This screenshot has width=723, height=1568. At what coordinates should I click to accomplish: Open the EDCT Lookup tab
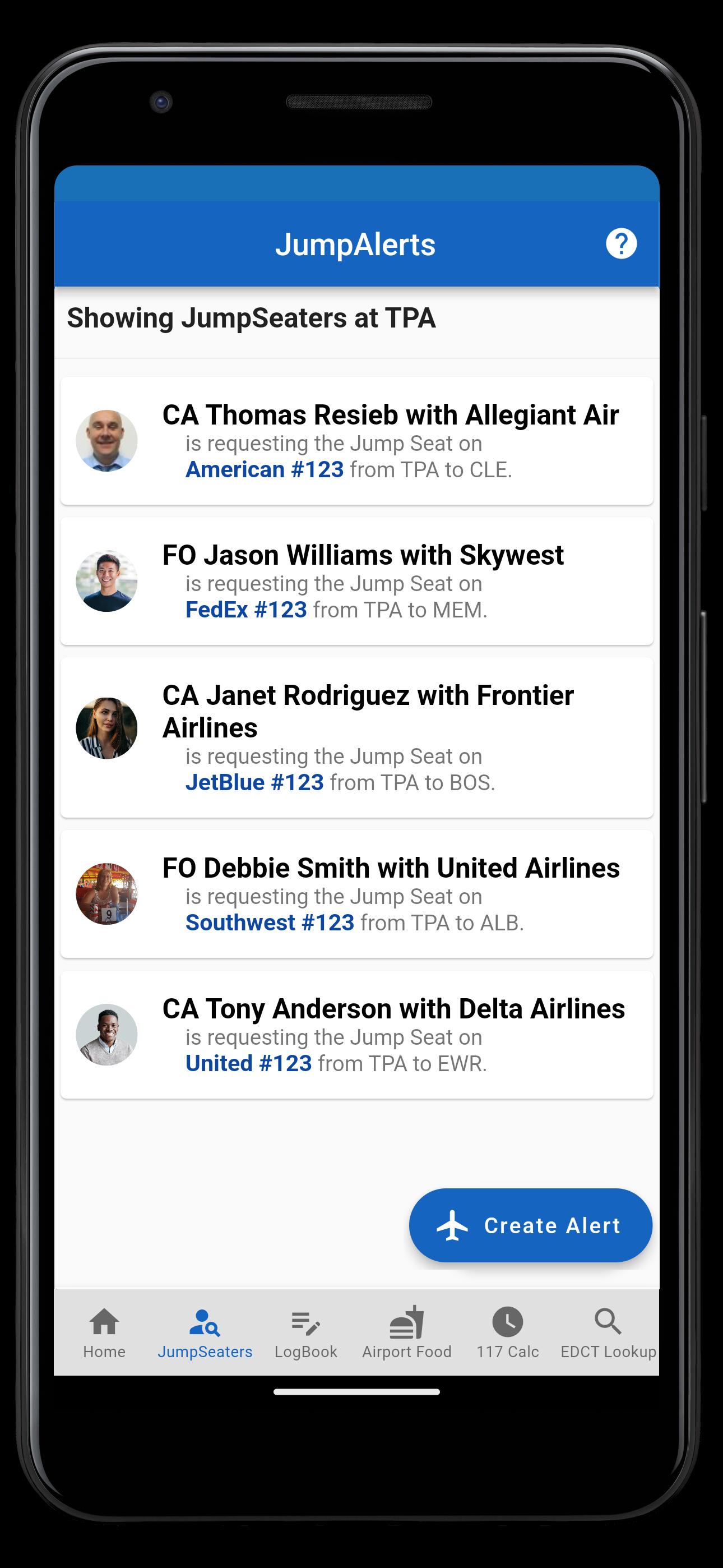pyautogui.click(x=608, y=1333)
